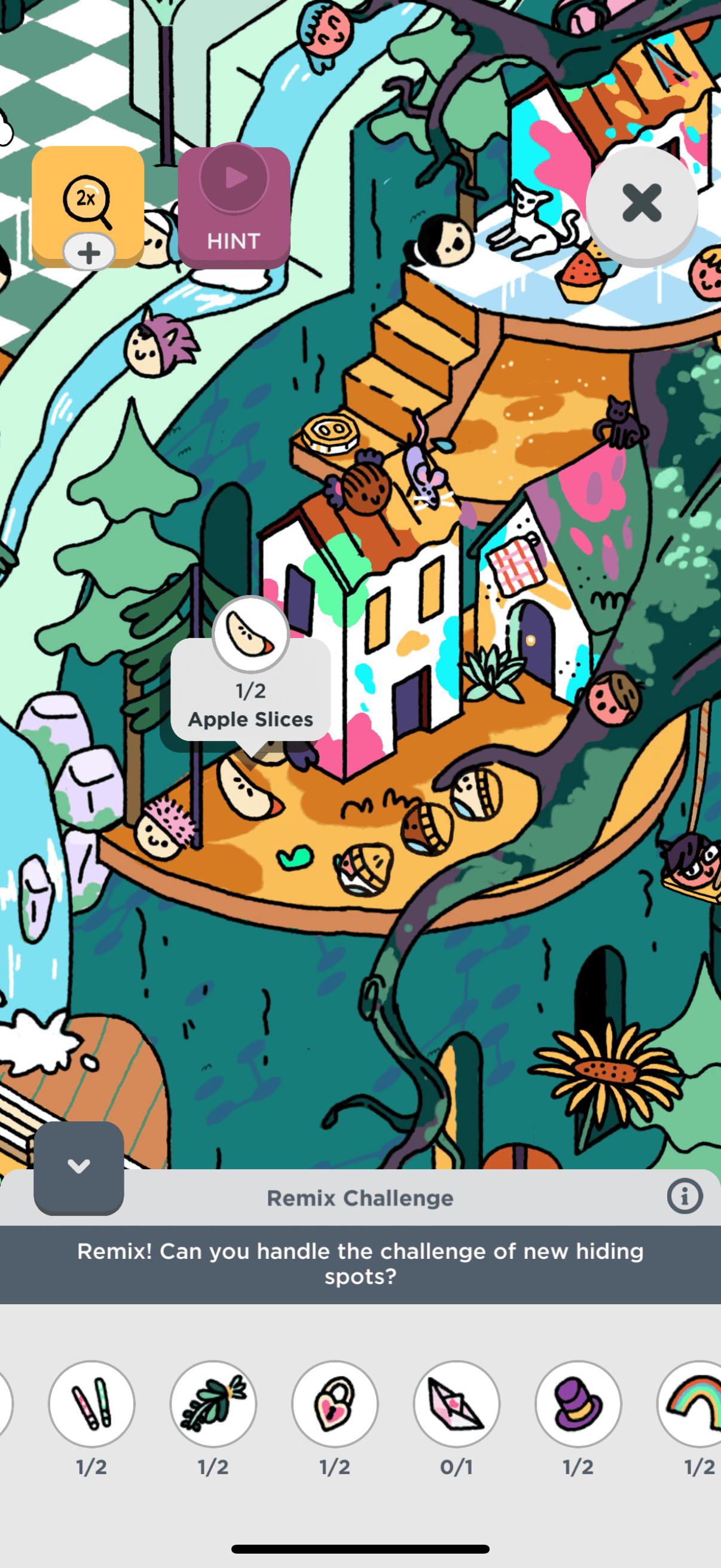The image size is (721, 1568).
Task: Close the level with the X button
Action: pos(641,204)
